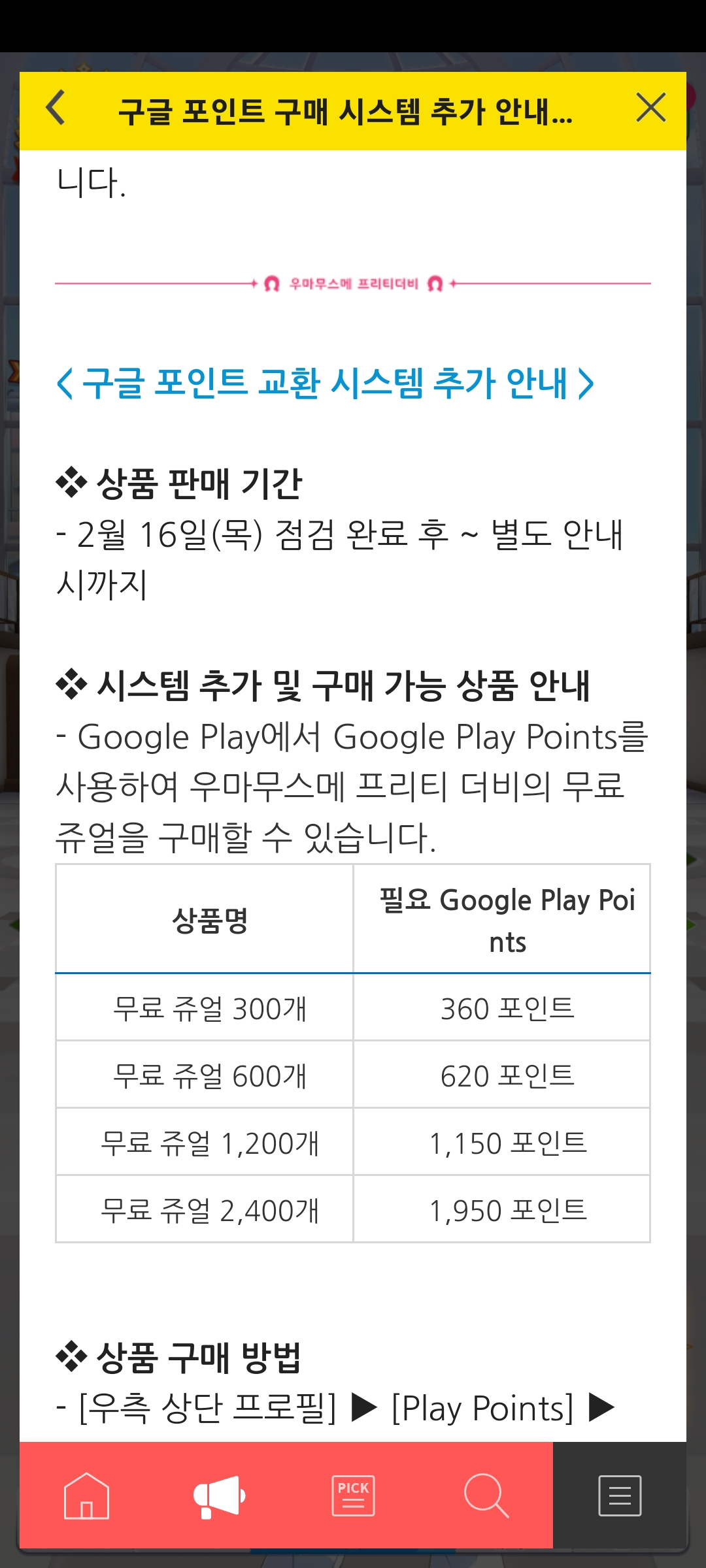Viewport: 706px width, 1568px height.
Task: Close the Google point notice popup
Action: click(650, 108)
